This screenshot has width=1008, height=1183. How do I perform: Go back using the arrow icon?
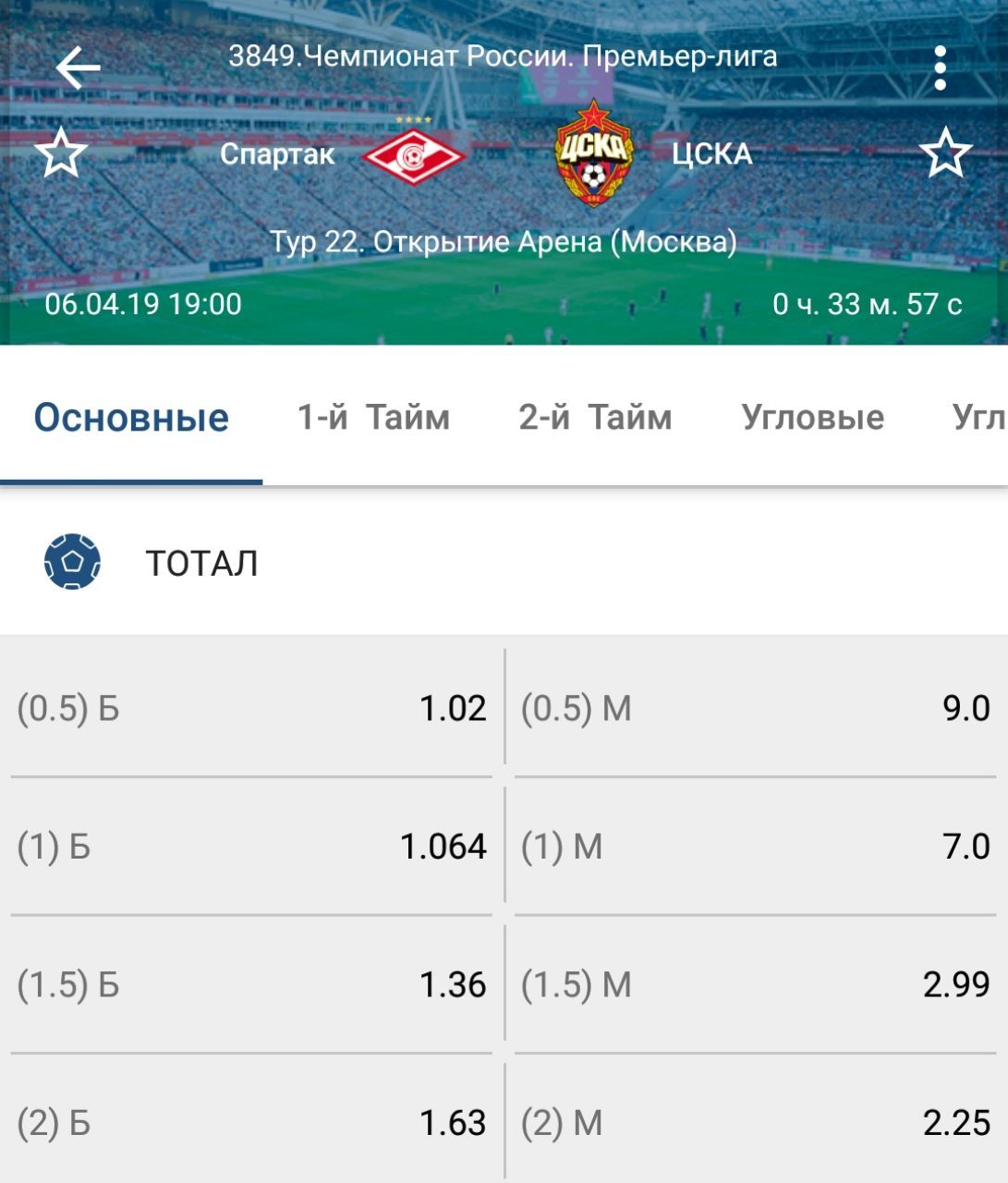coord(78,68)
